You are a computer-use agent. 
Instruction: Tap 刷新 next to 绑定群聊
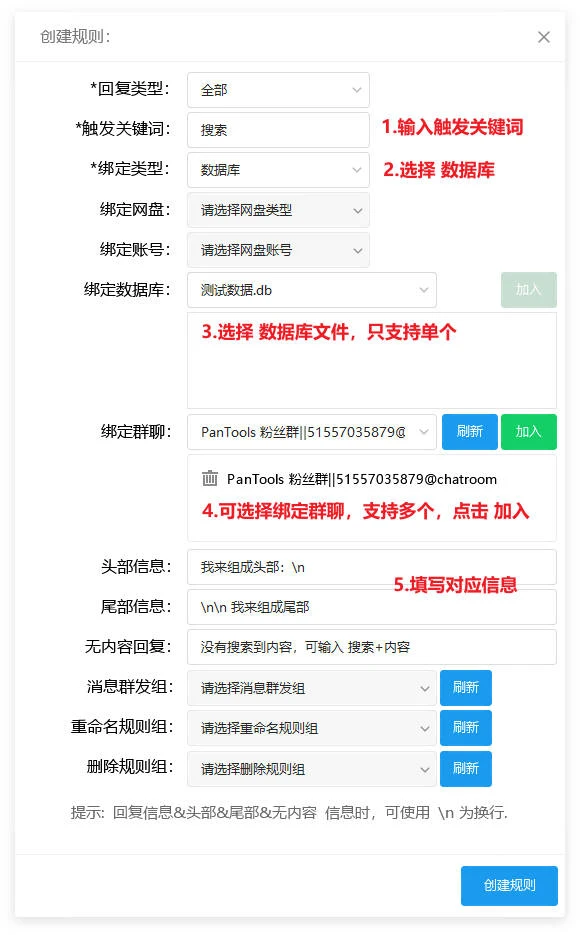click(469, 432)
